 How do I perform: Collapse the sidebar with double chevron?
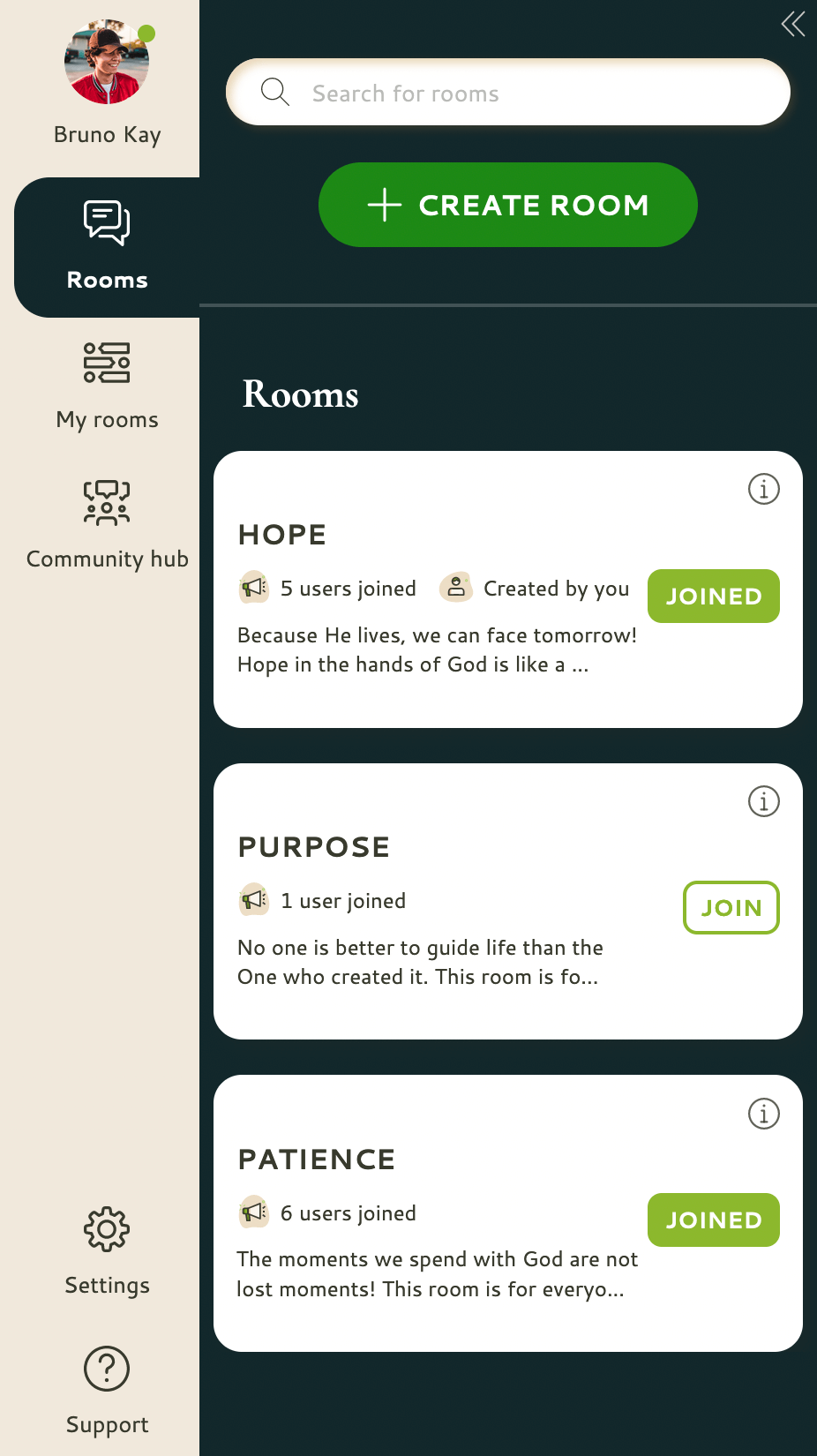click(x=793, y=24)
